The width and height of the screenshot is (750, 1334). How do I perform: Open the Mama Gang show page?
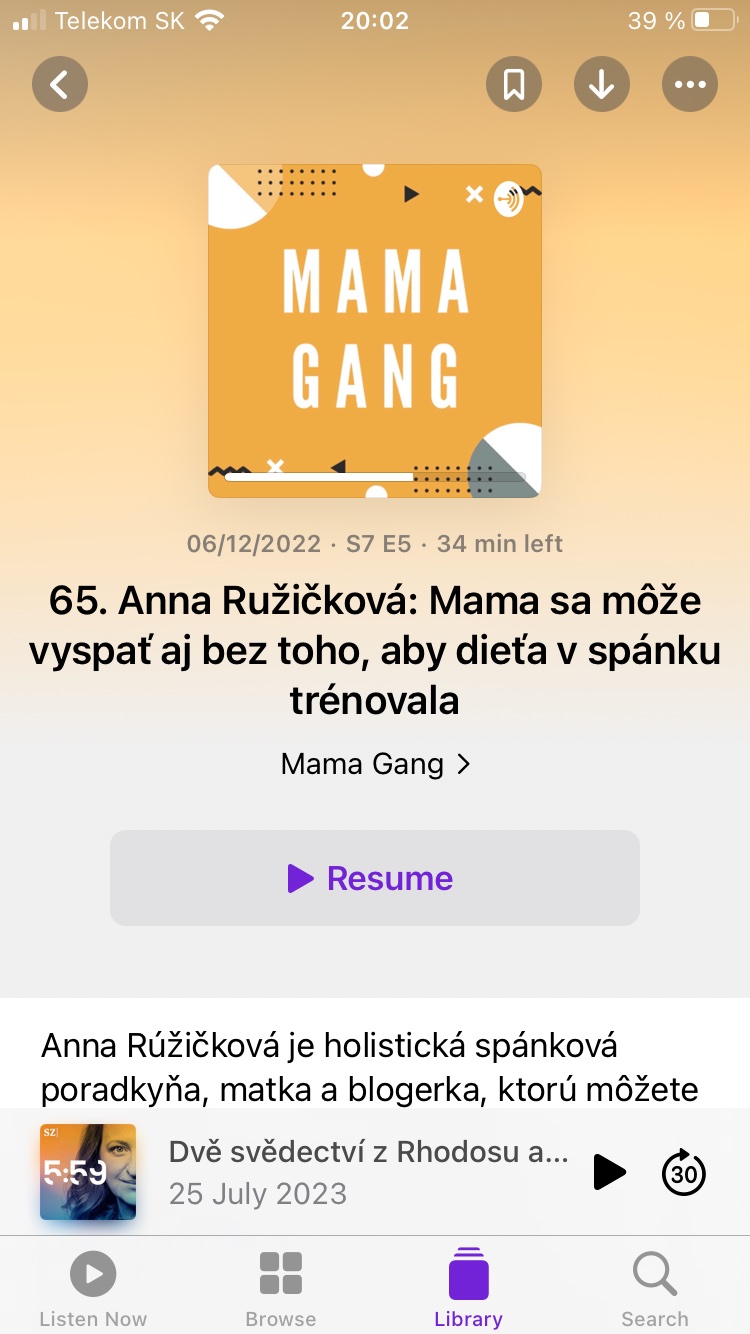point(375,764)
